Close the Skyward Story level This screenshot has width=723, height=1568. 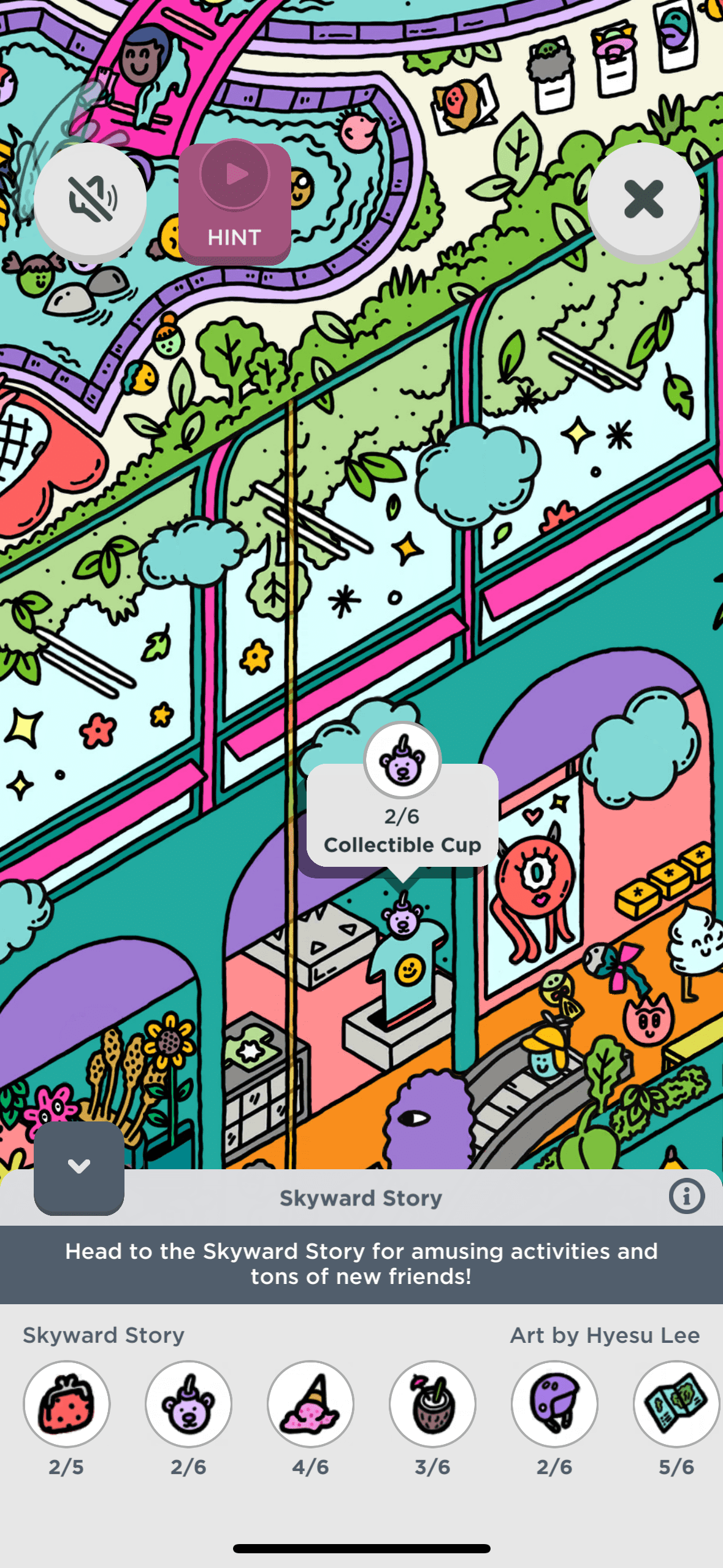[643, 199]
